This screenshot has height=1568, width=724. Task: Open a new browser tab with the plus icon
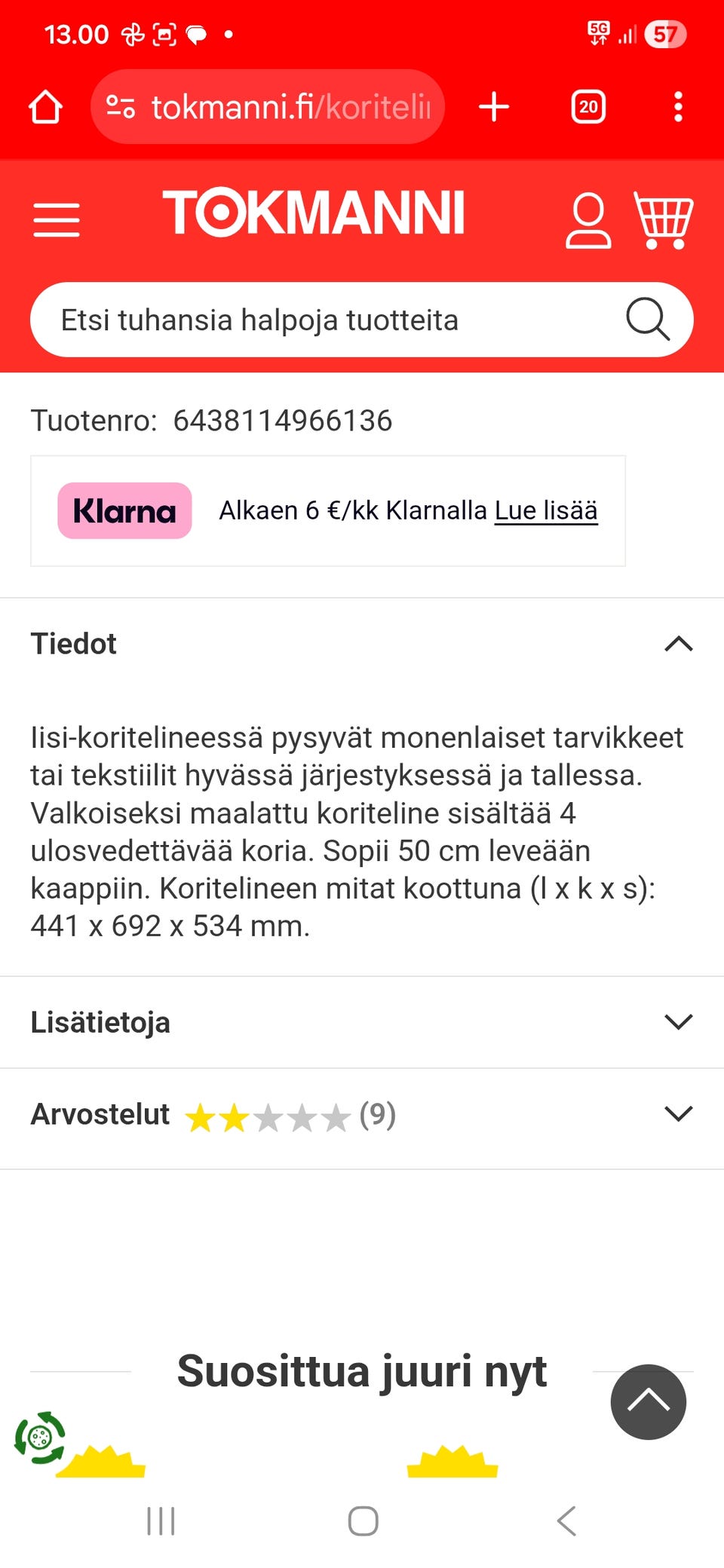[x=494, y=106]
